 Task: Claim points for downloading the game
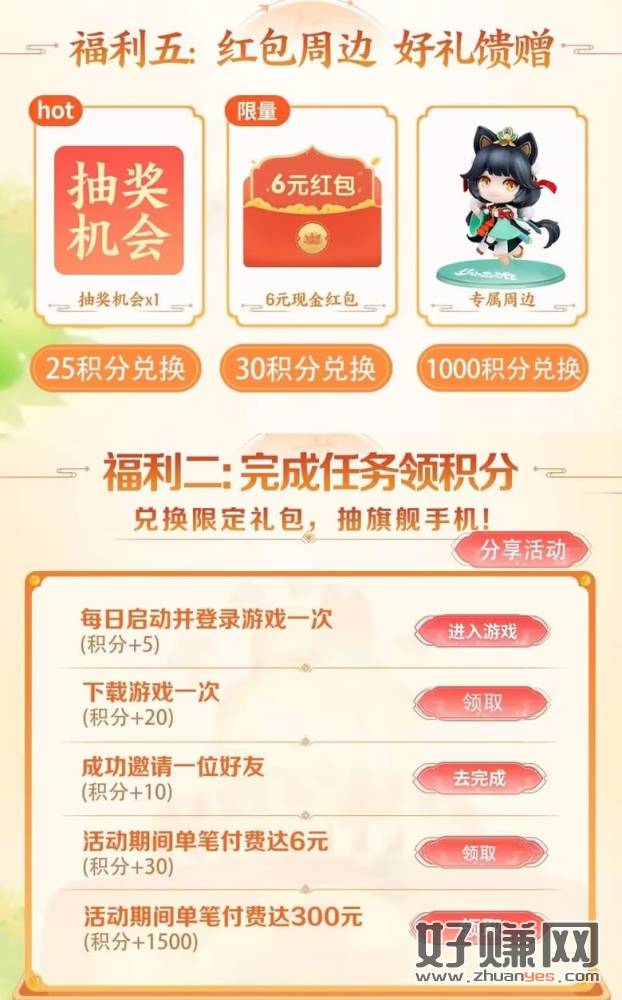click(x=481, y=703)
